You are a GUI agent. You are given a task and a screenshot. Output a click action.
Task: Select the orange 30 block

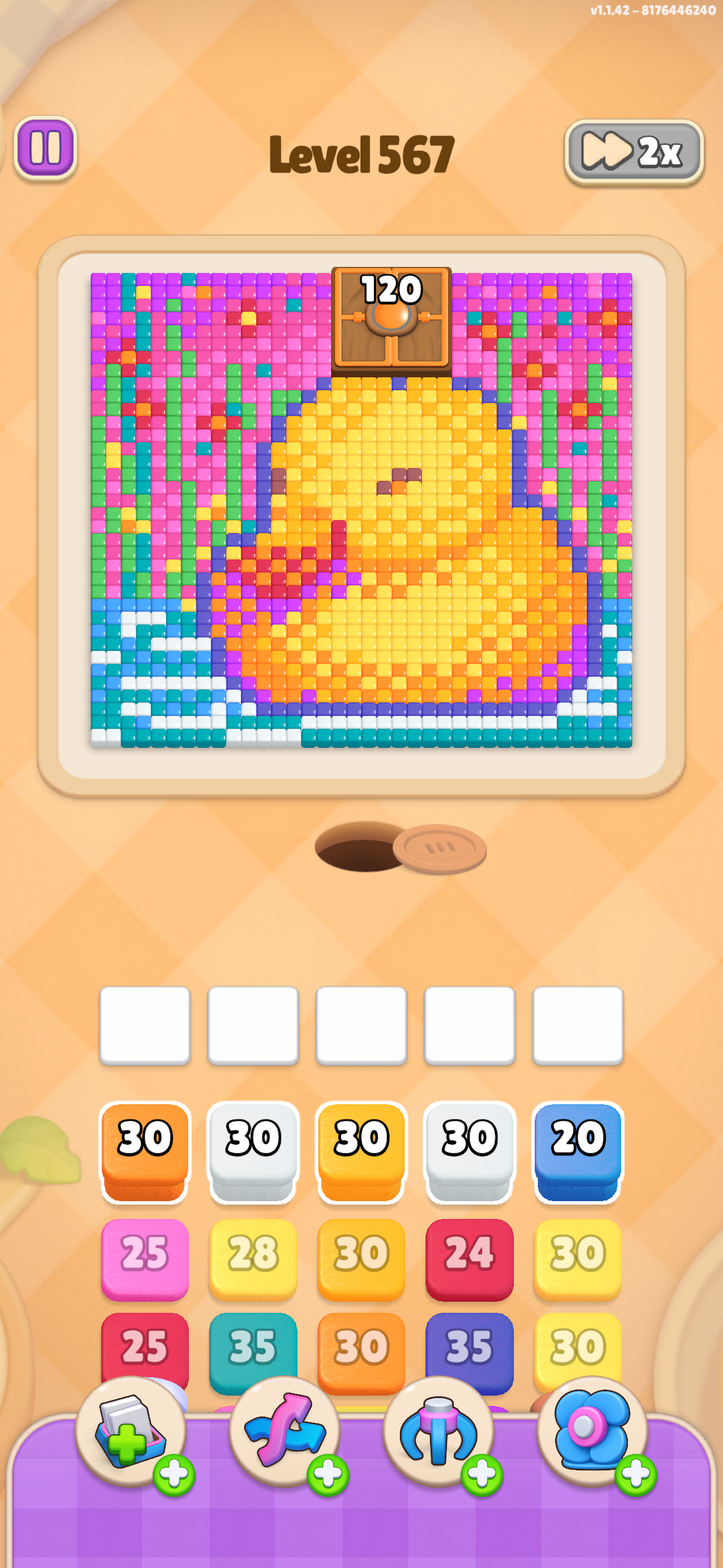[145, 1151]
